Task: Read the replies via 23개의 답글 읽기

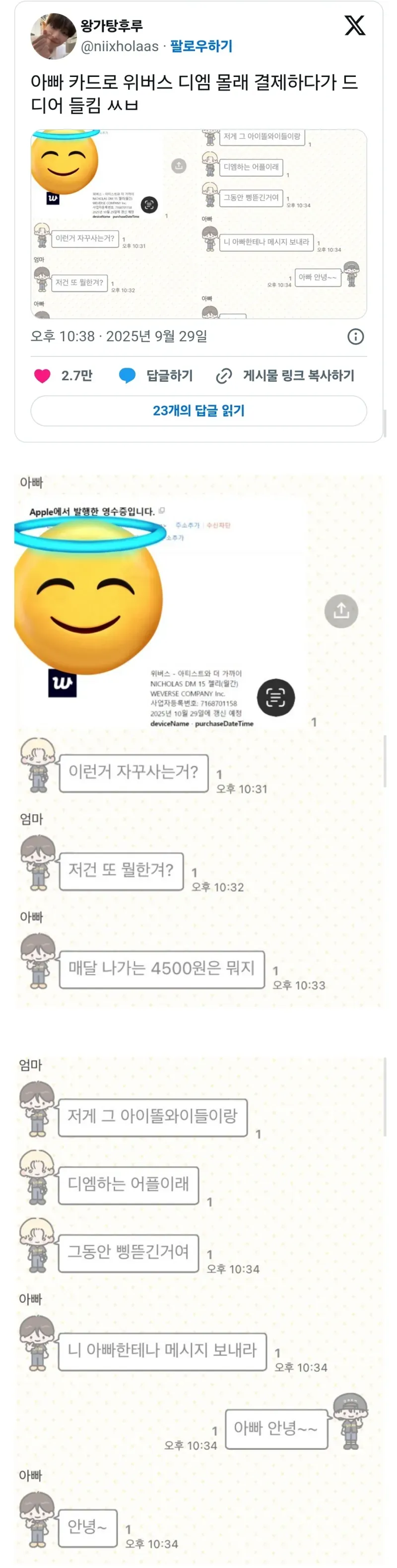Action: (x=199, y=411)
